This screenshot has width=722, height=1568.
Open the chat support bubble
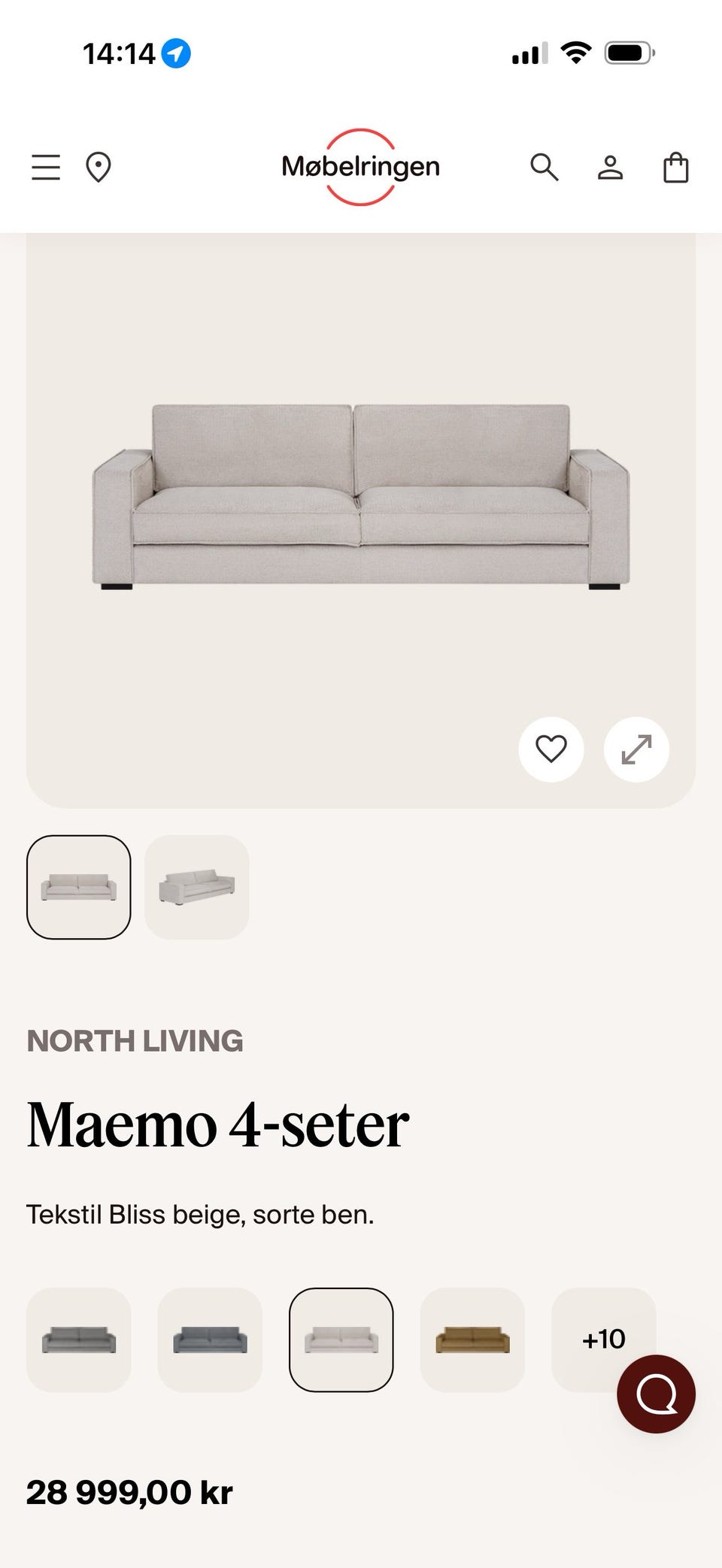657,1394
